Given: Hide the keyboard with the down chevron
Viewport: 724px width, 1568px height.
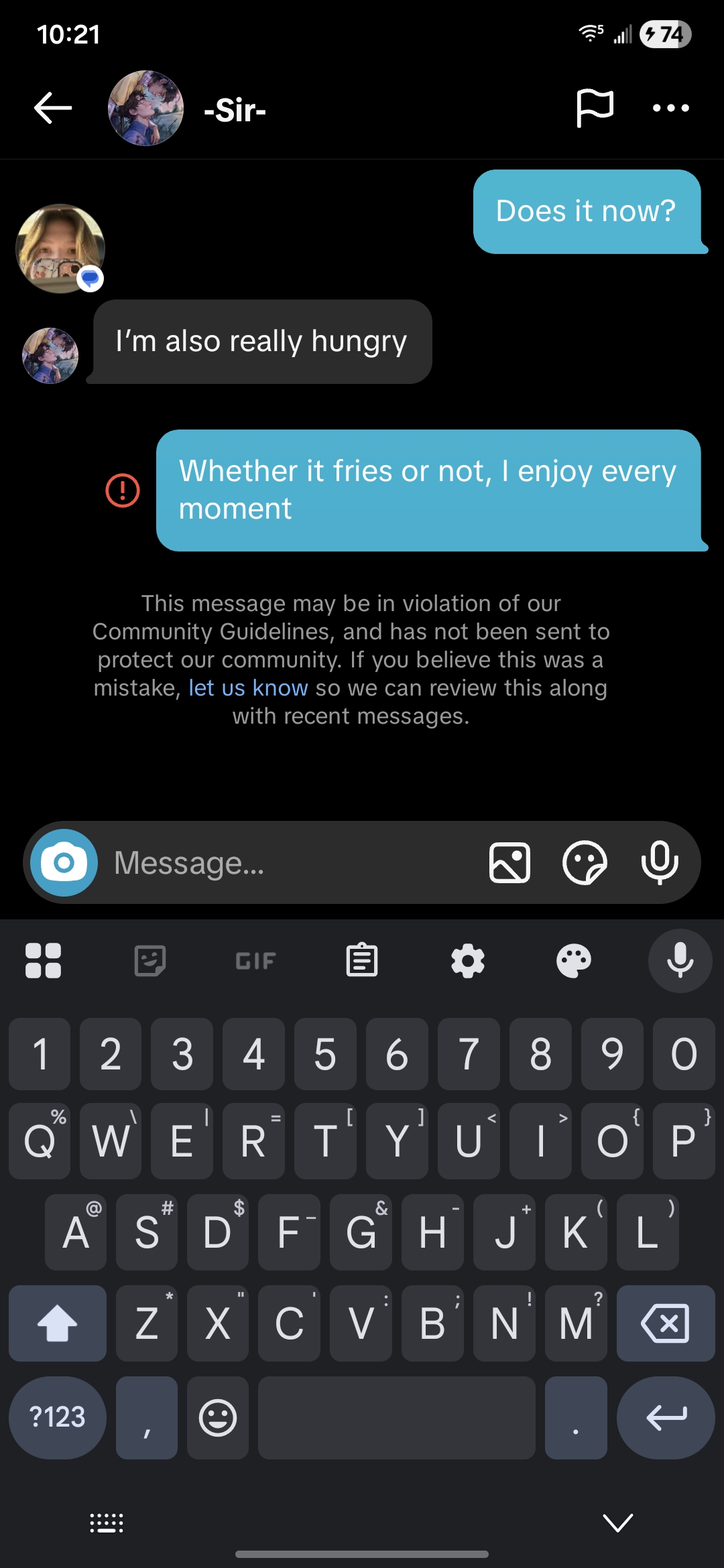Looking at the screenshot, I should click(x=617, y=1522).
